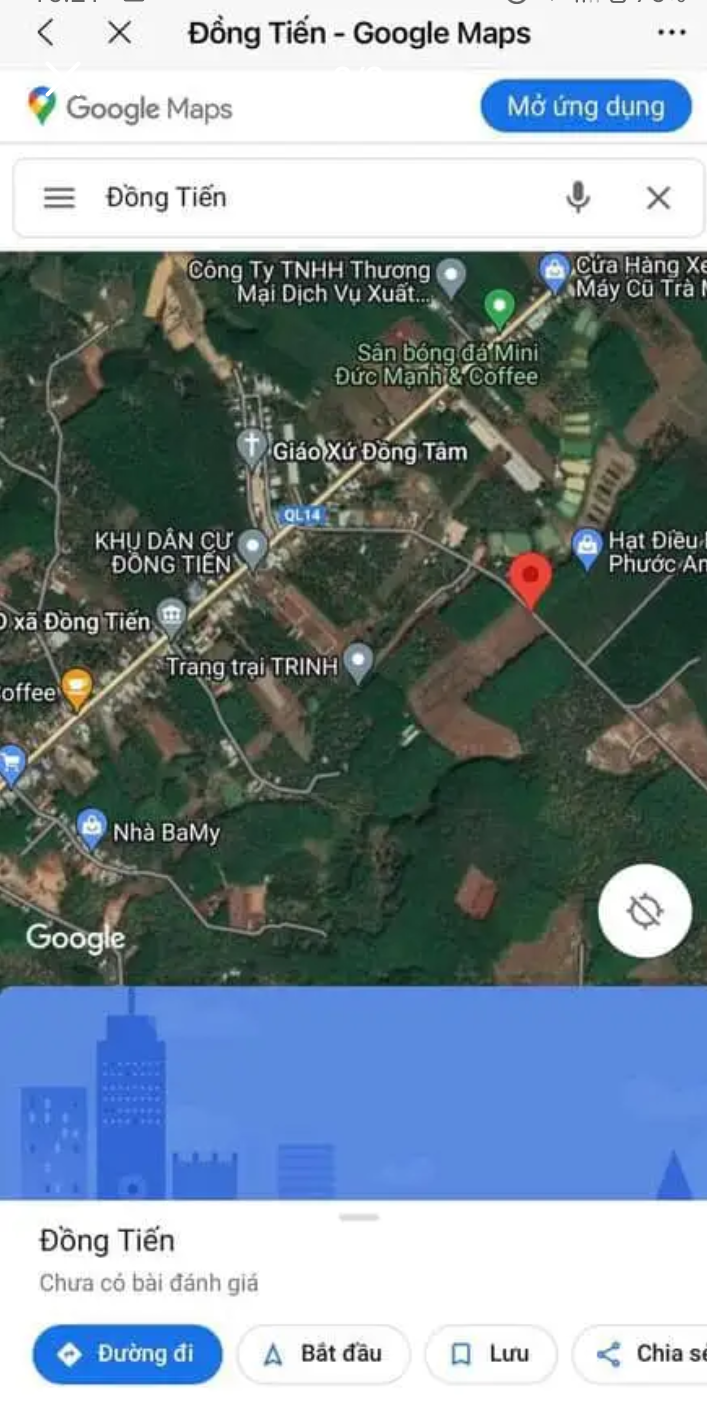Expand the place sheet using its handle
Screen dimensions: 707x1408
(x=358, y=1217)
